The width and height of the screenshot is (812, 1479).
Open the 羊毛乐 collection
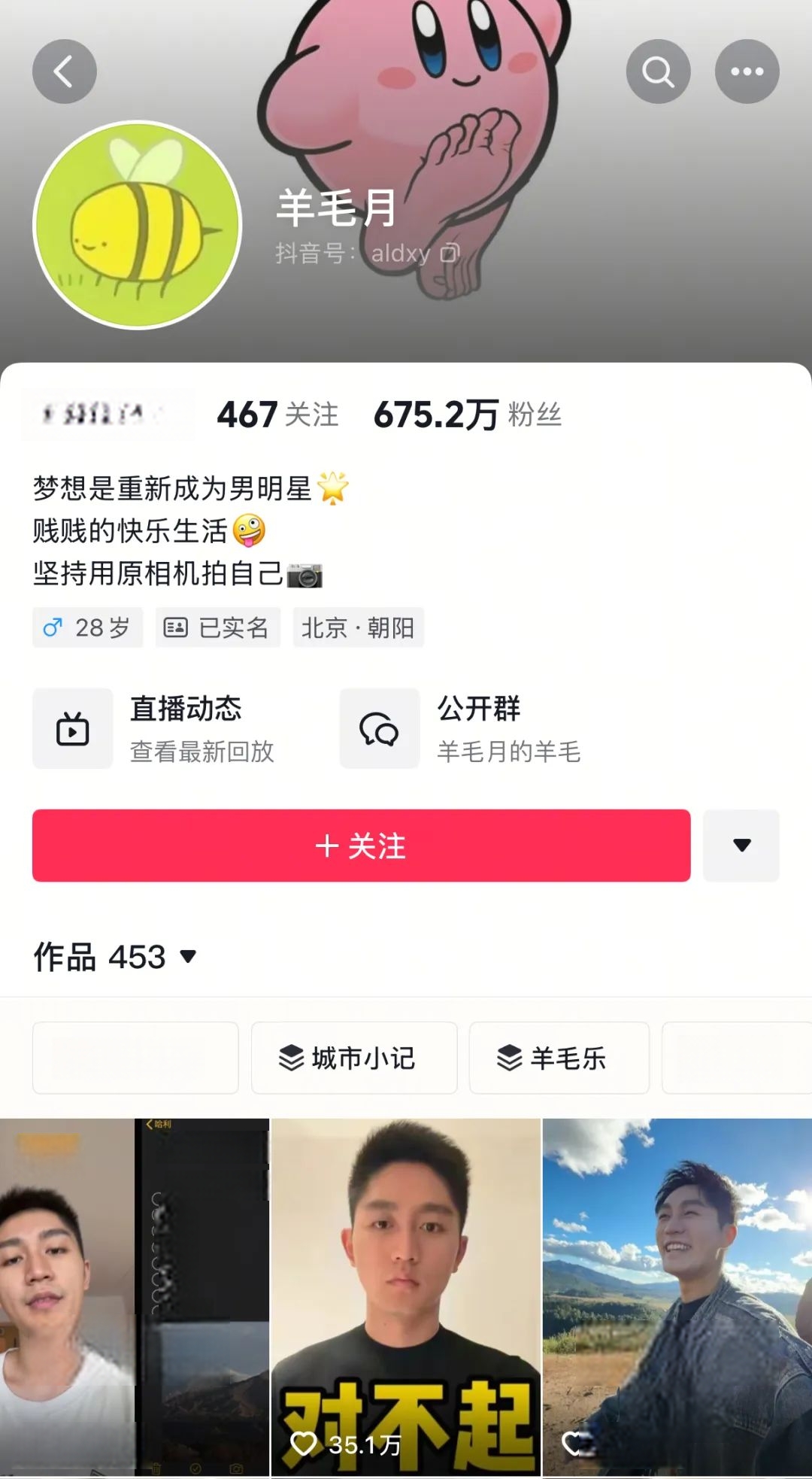pyautogui.click(x=559, y=1058)
